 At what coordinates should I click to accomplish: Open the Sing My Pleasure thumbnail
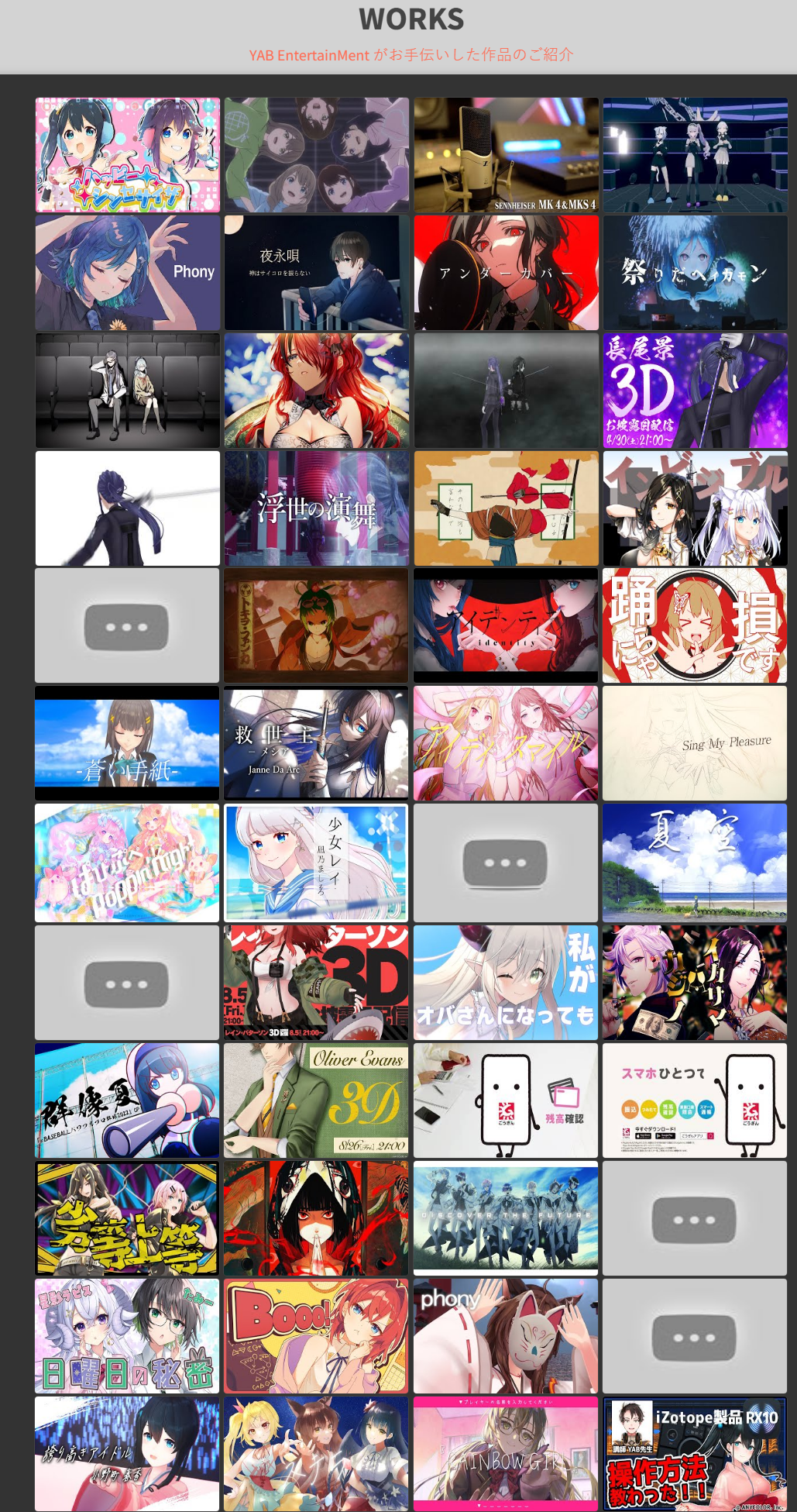click(695, 743)
